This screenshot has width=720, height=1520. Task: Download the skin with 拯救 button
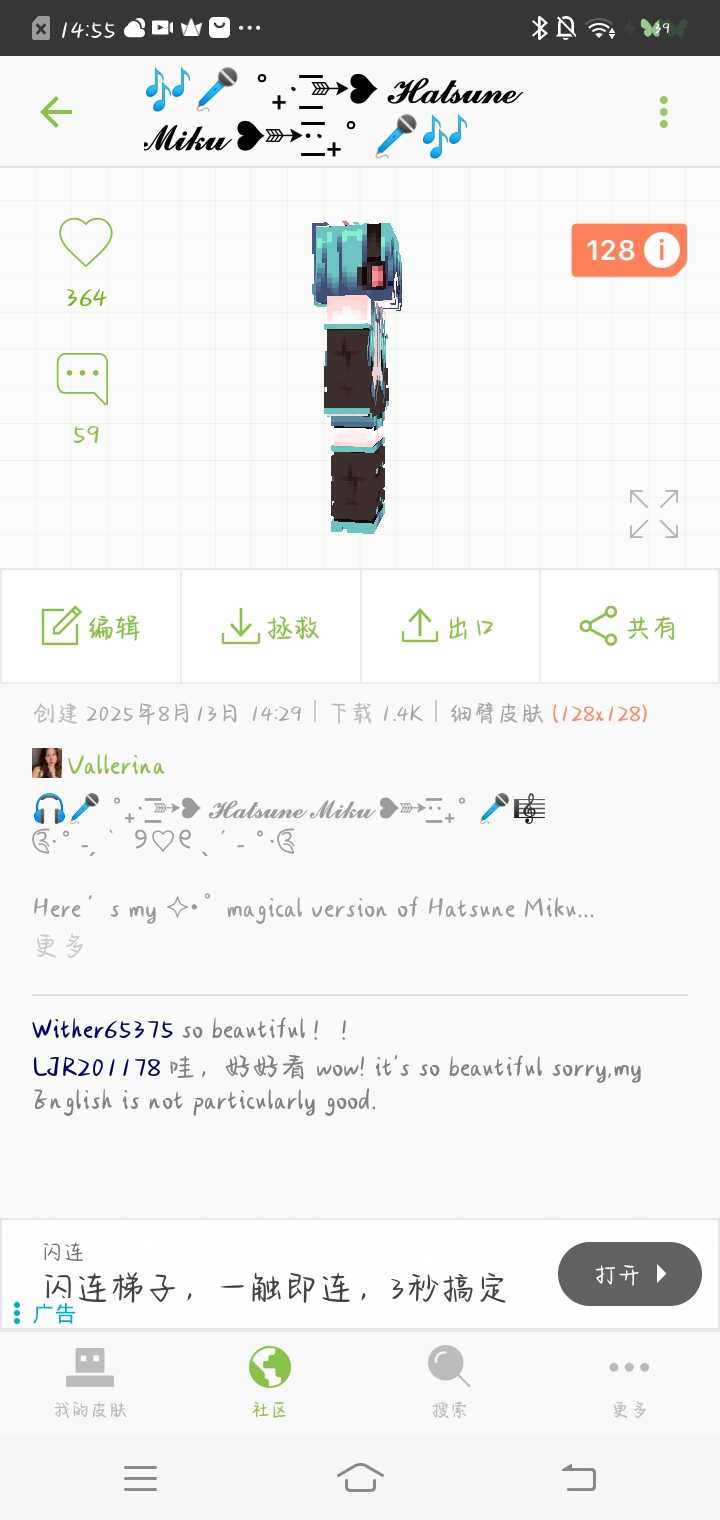click(x=270, y=627)
